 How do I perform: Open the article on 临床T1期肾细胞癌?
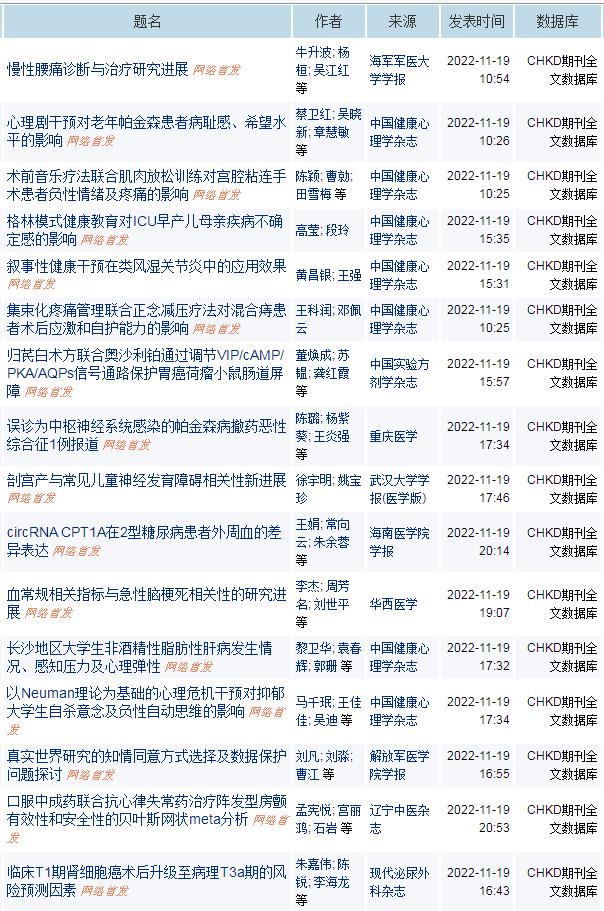coord(146,872)
